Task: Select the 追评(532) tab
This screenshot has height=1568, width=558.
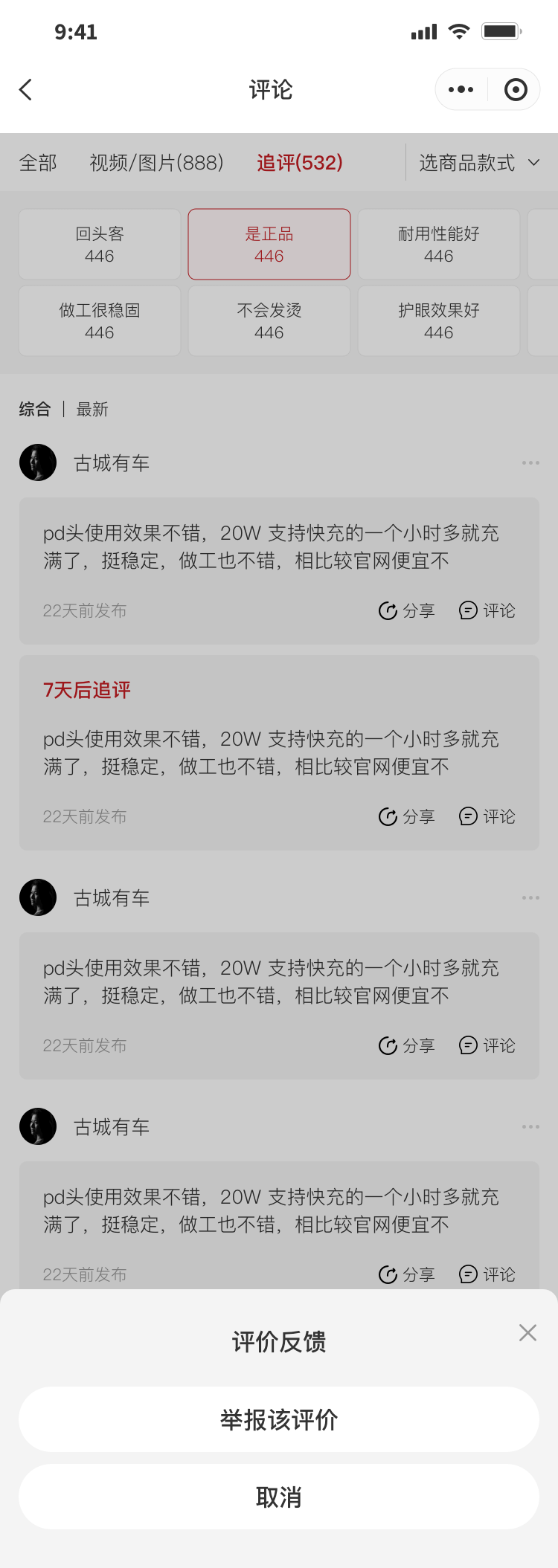Action: click(x=300, y=163)
